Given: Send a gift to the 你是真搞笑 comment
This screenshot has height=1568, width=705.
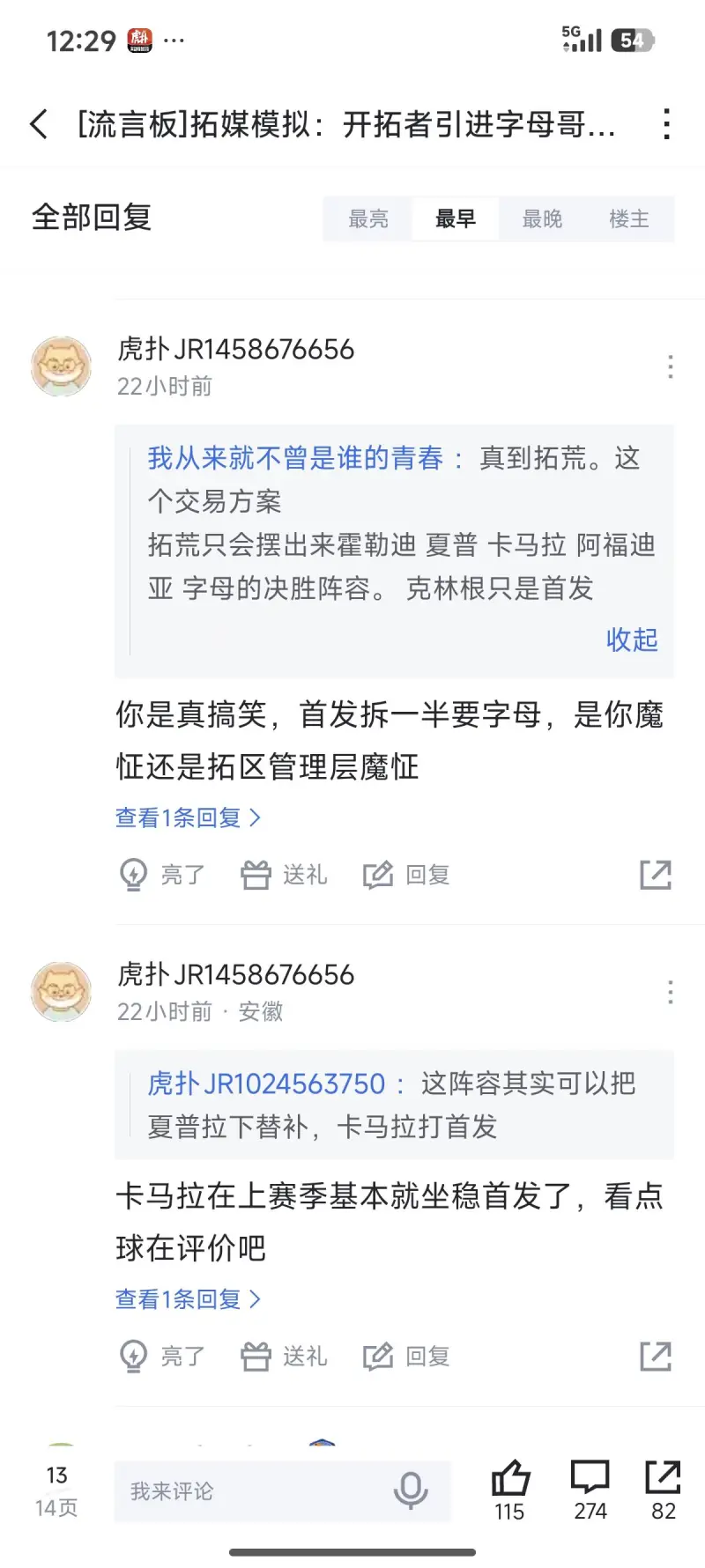Looking at the screenshot, I should tap(284, 875).
